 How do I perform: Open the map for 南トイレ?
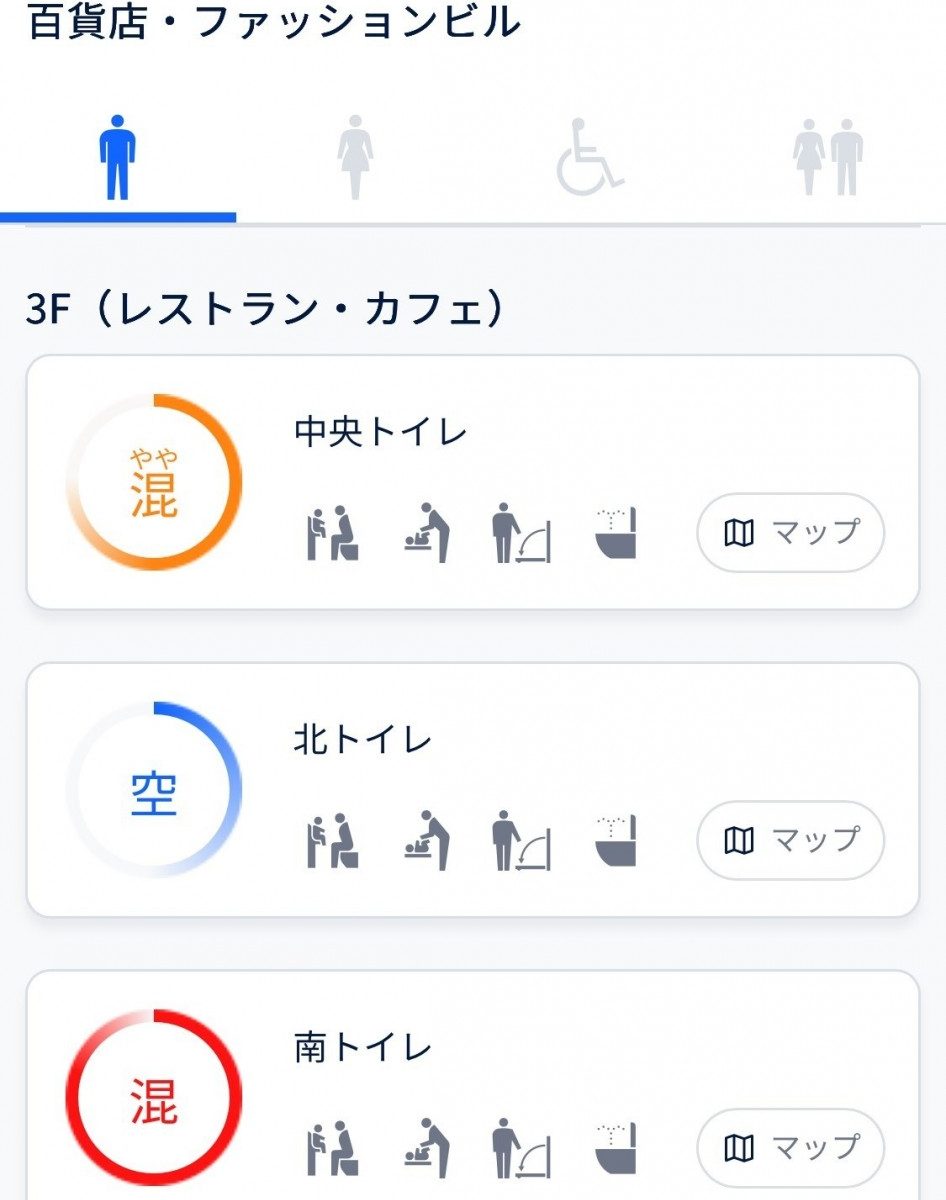790,1148
